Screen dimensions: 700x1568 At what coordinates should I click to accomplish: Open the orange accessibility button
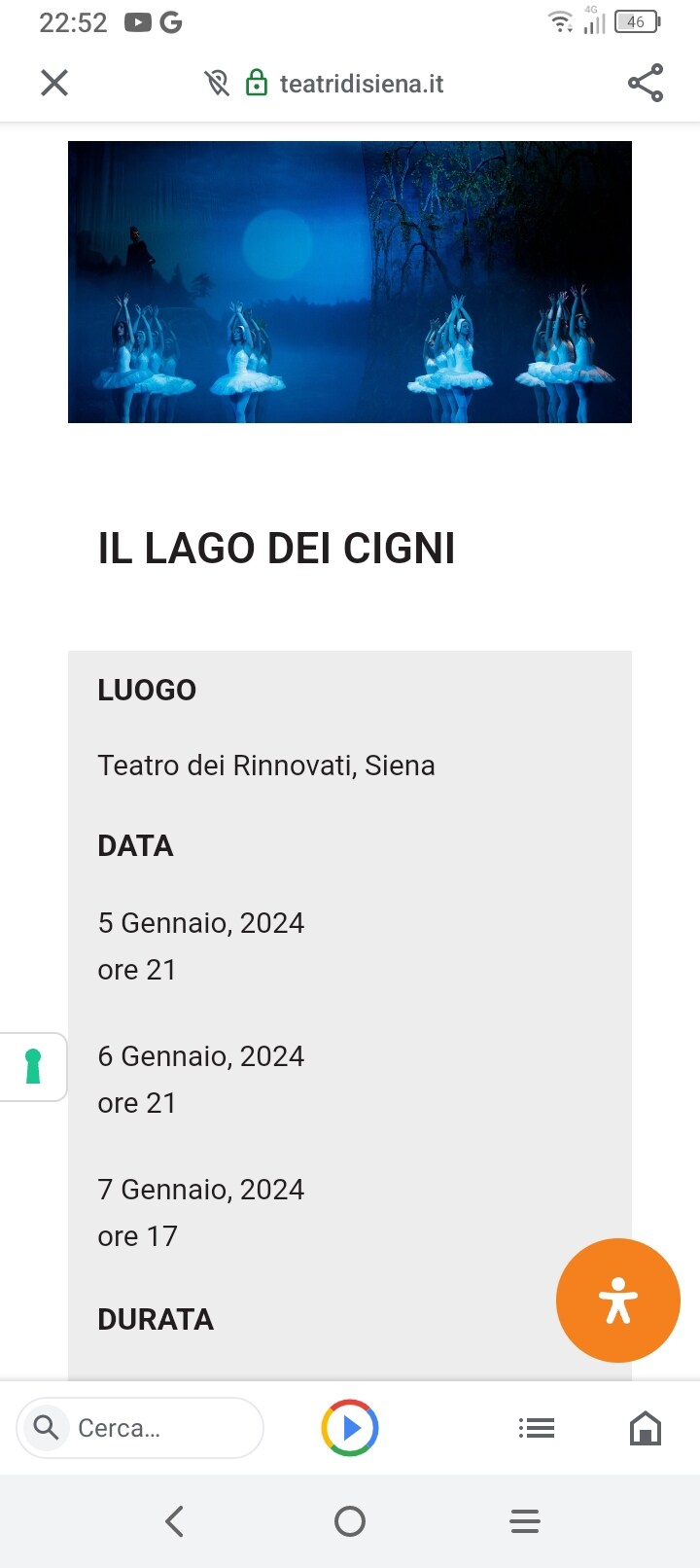(618, 1301)
